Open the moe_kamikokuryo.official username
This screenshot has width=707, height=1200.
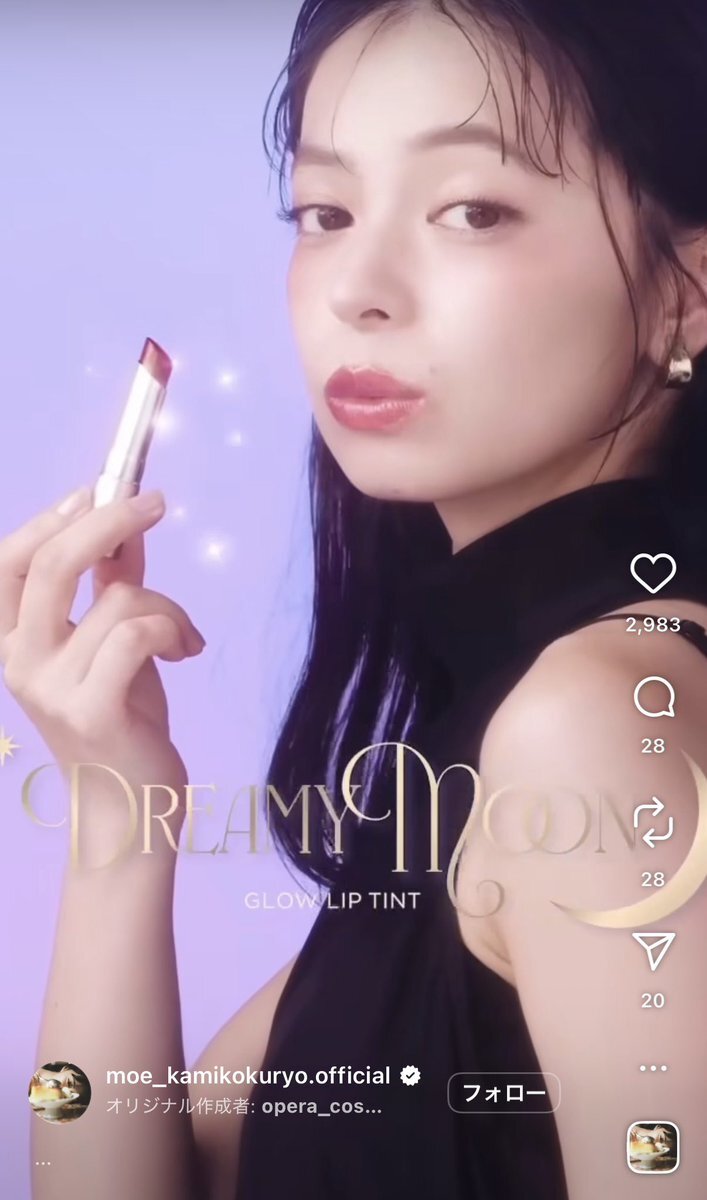click(x=247, y=1076)
